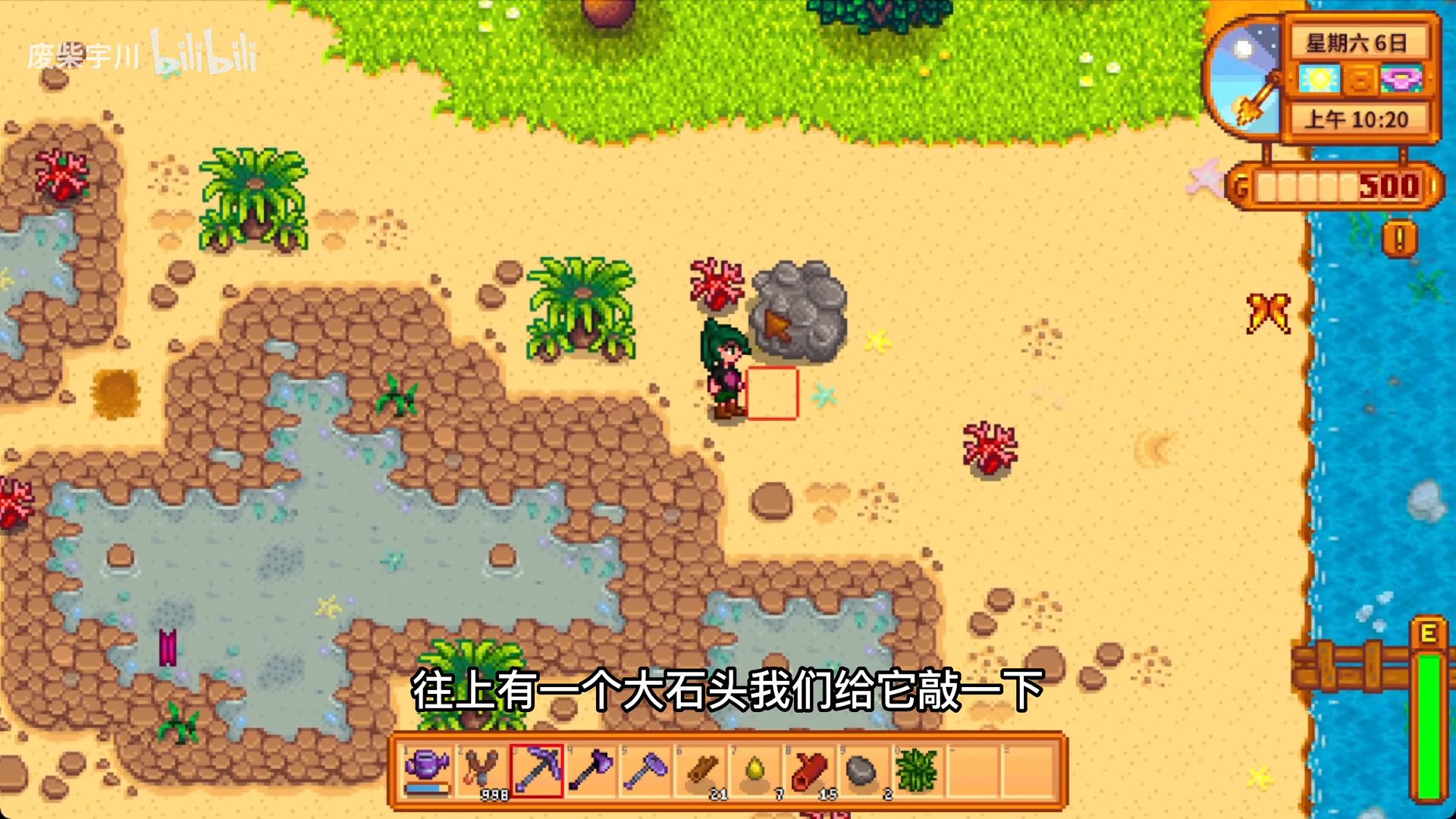Switch to the axe in the toolbar

tap(591, 770)
